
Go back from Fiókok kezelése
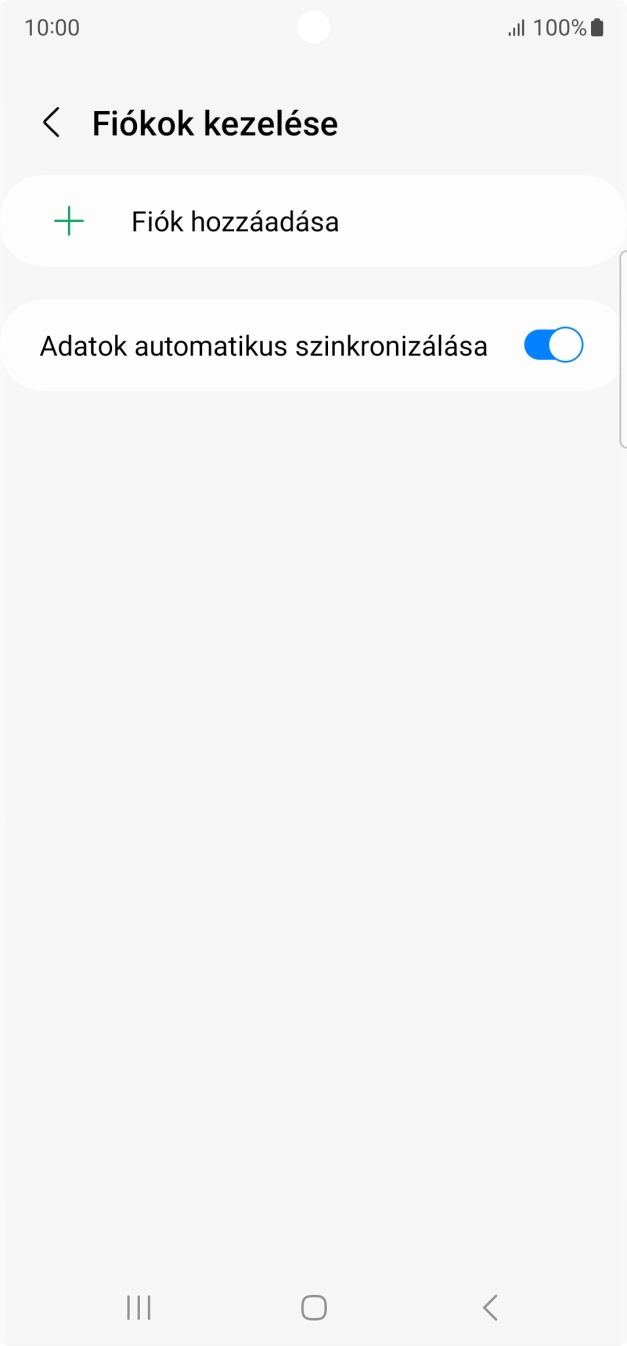51,124
